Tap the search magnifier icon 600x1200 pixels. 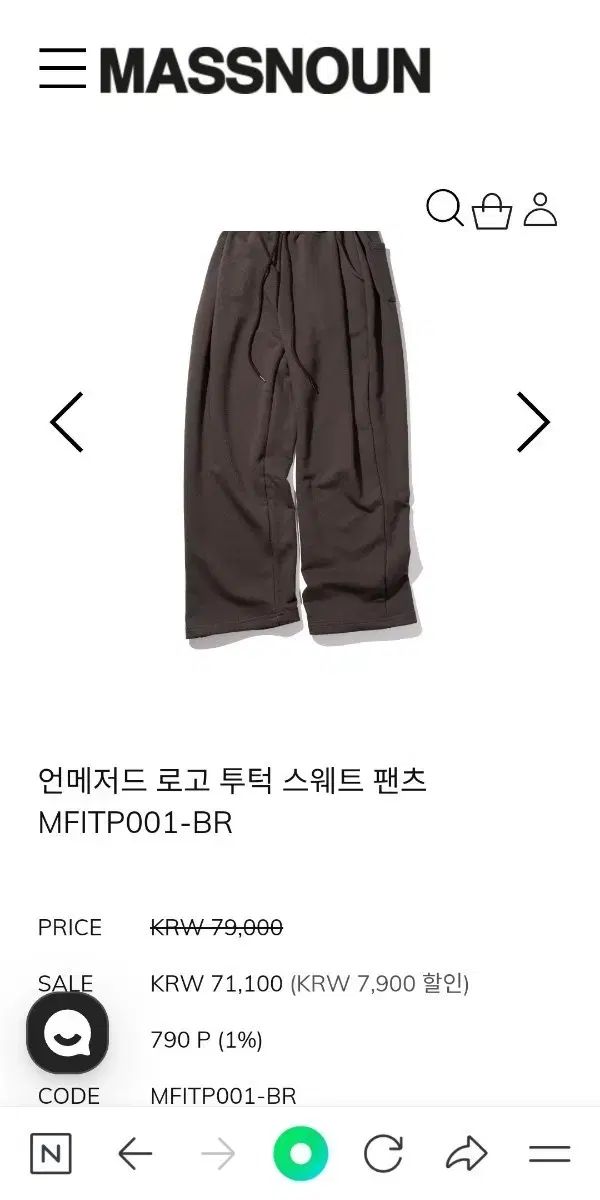click(x=444, y=208)
